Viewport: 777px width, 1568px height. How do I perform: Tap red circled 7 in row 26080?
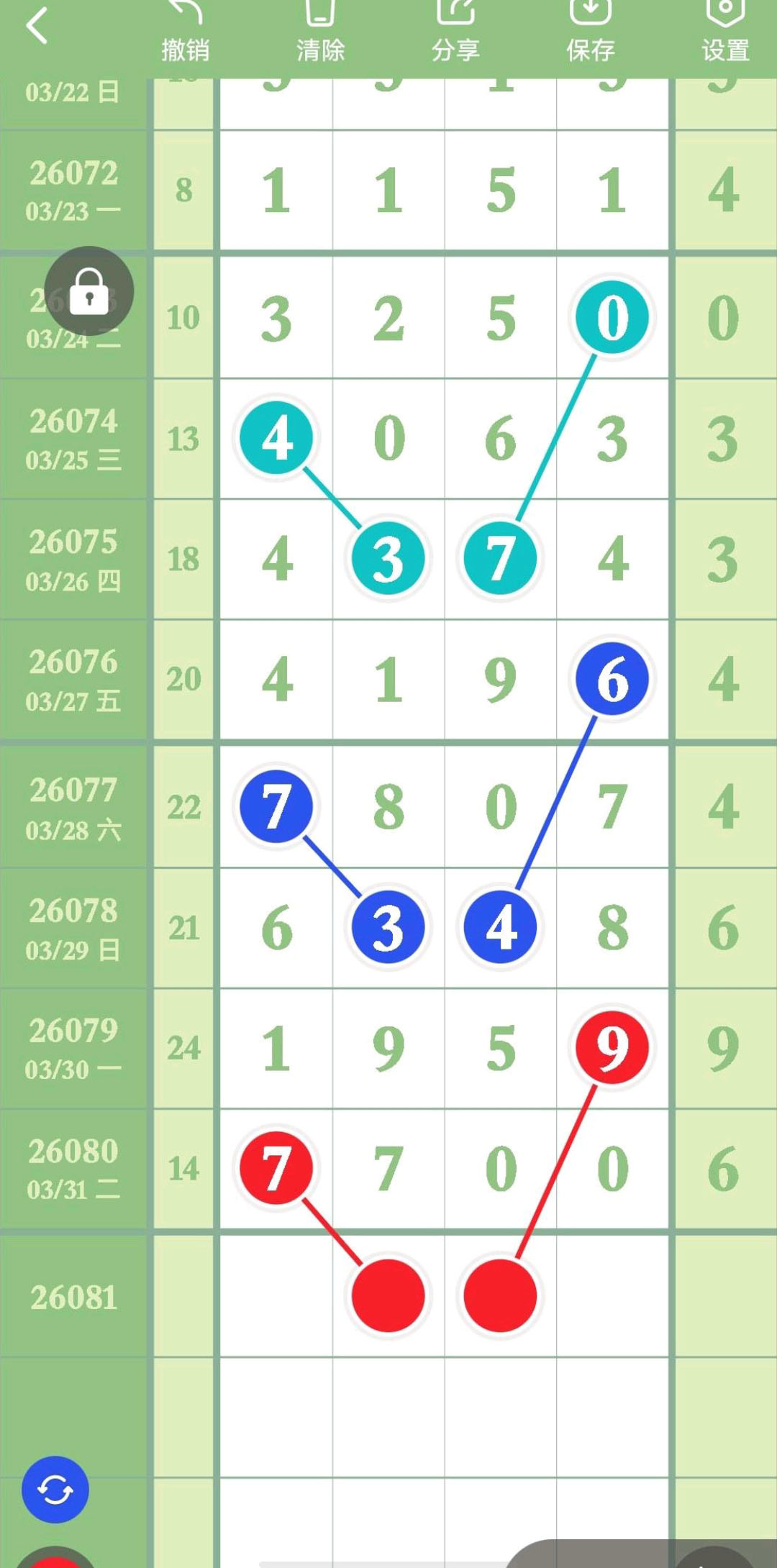pos(276,1168)
